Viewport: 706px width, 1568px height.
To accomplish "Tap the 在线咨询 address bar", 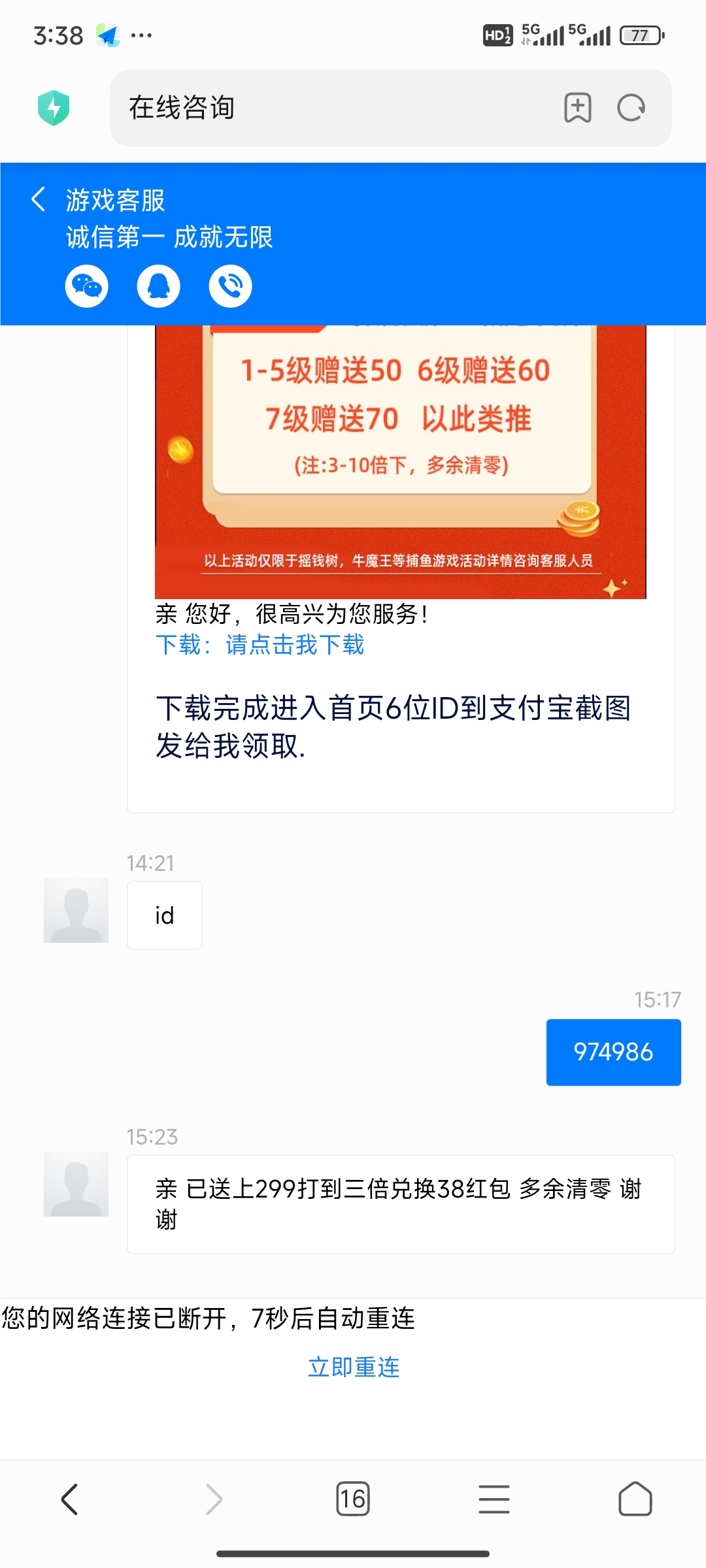I will point(327,108).
